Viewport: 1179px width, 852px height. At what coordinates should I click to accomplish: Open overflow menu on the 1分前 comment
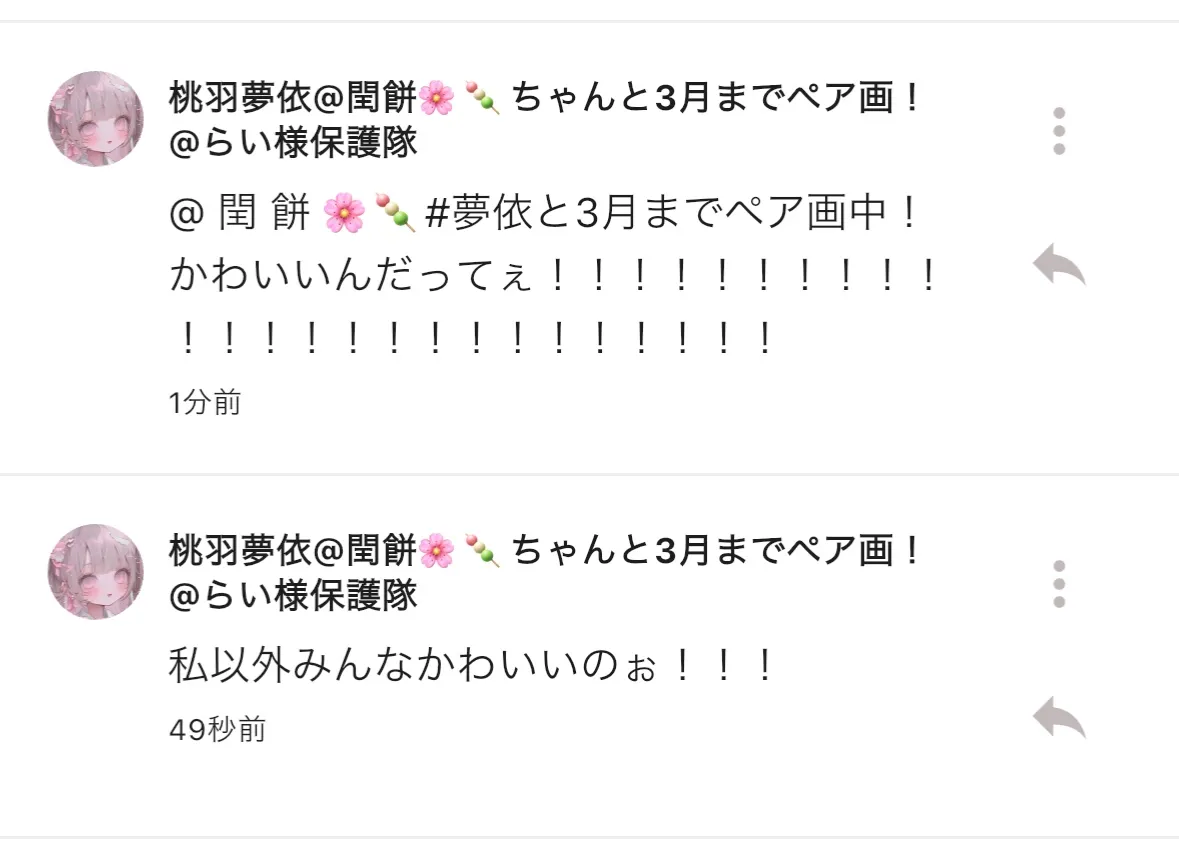point(1059,131)
